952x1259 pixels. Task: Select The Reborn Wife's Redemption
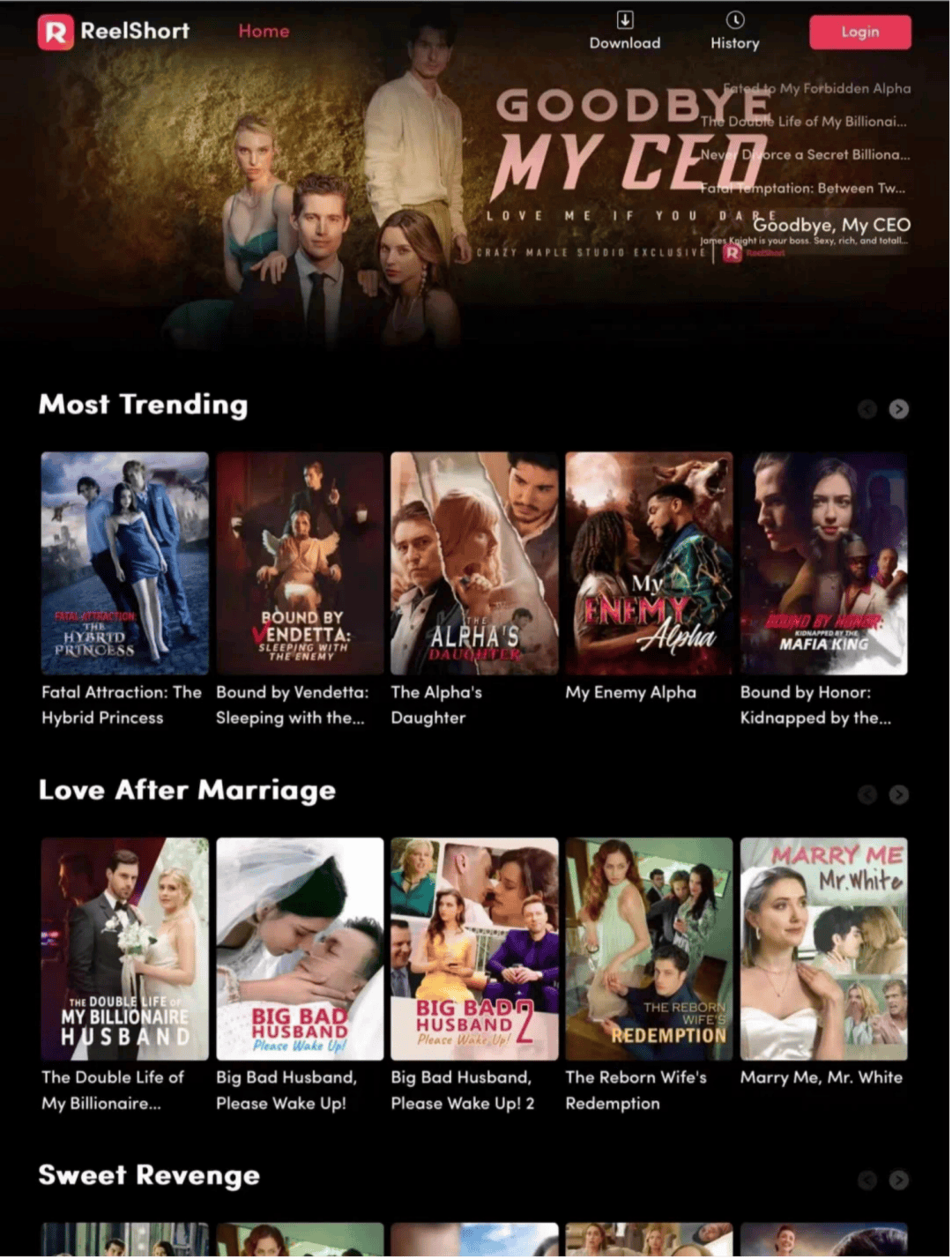point(649,949)
